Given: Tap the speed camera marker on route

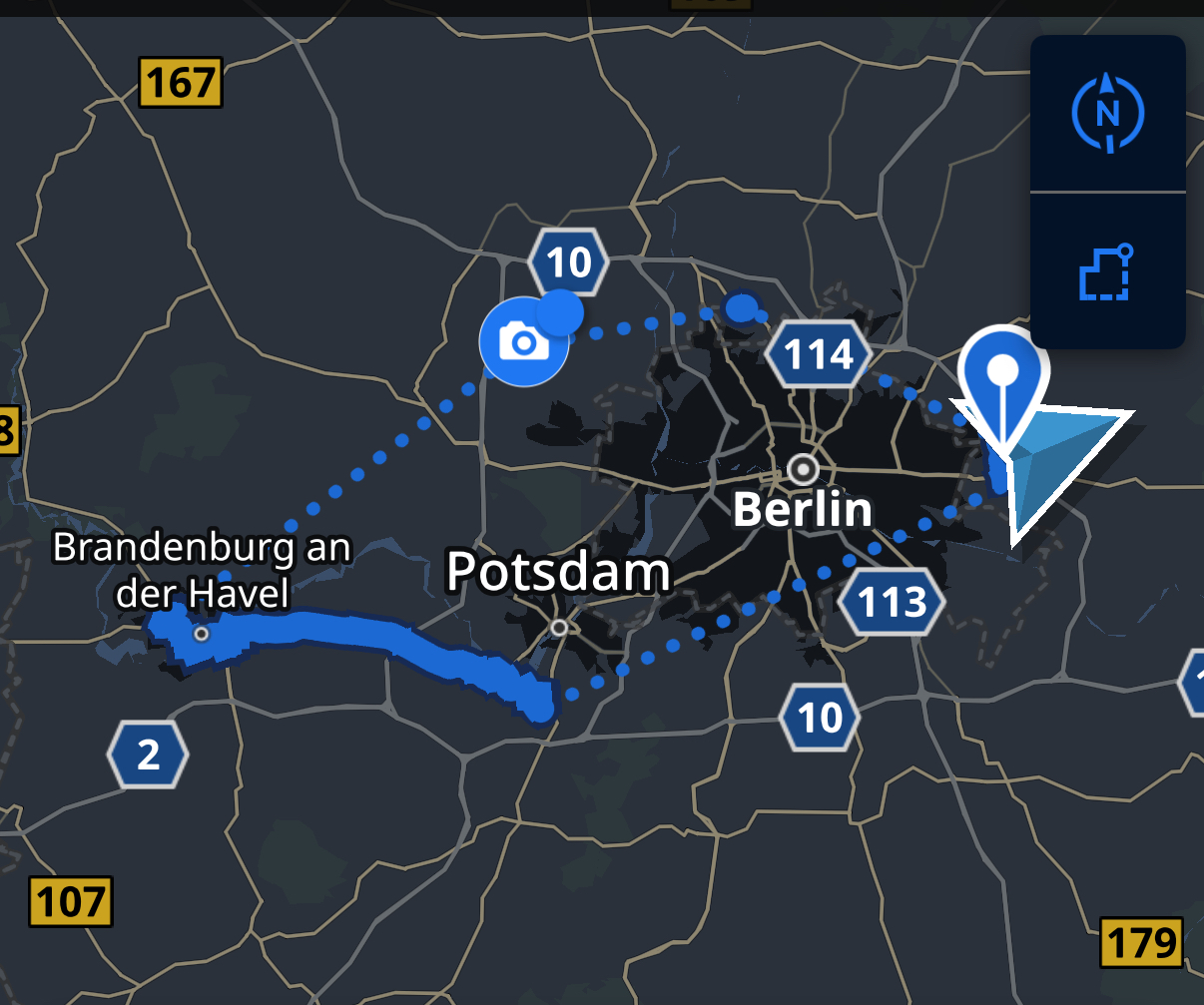Looking at the screenshot, I should click(523, 343).
